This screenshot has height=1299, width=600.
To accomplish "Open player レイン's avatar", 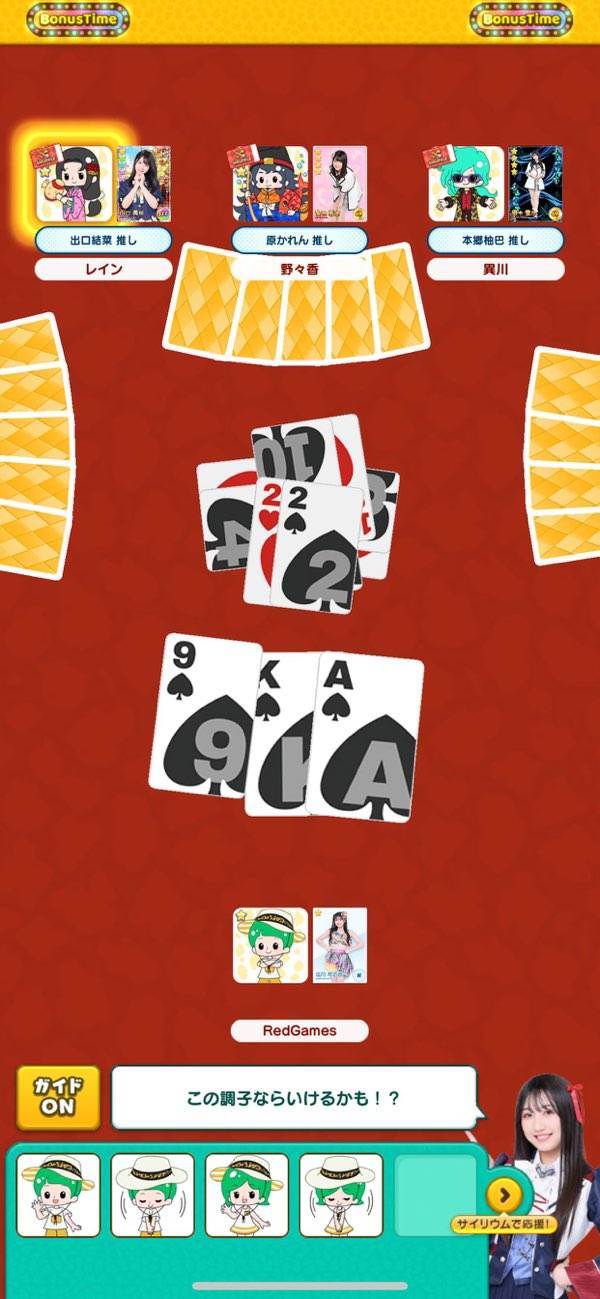I will tap(75, 185).
